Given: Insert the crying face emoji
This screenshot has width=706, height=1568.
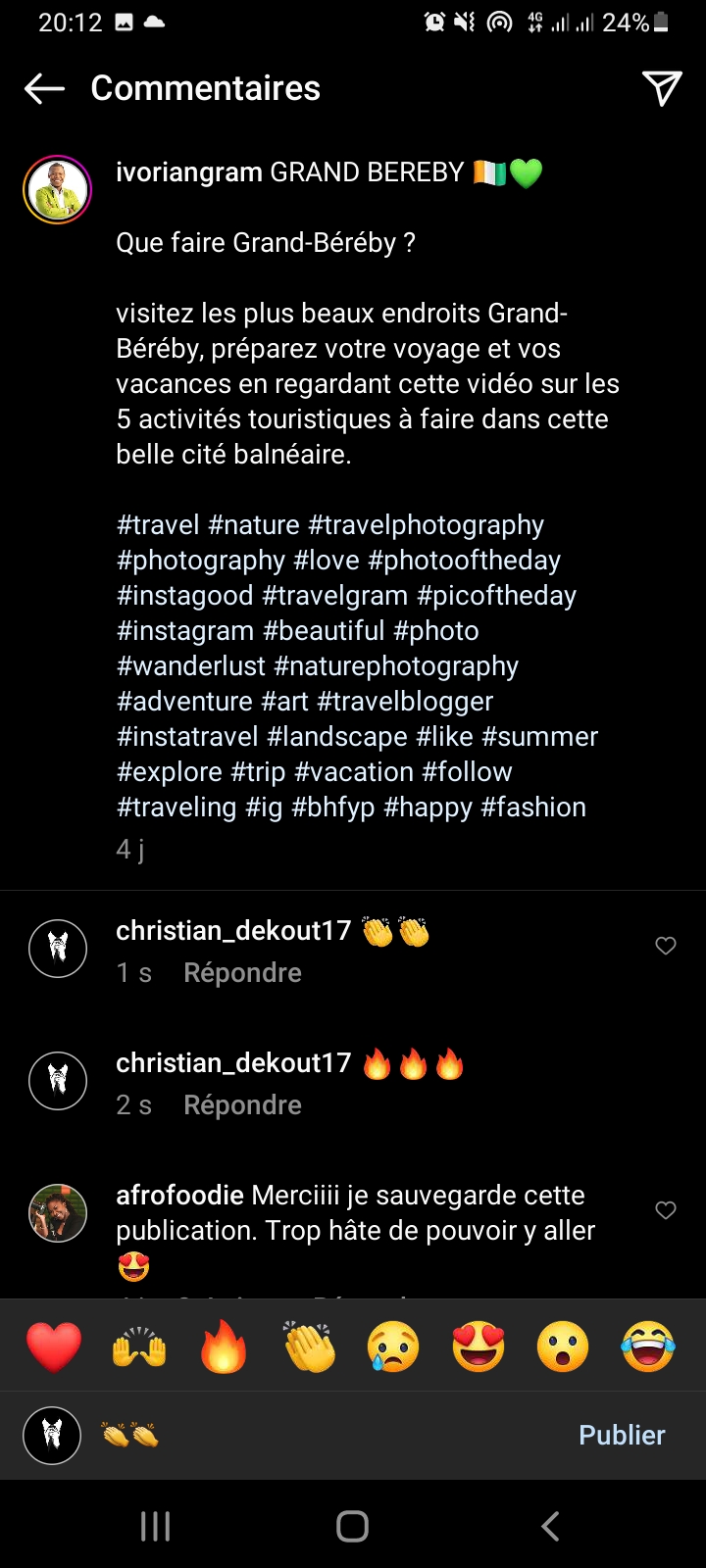Looking at the screenshot, I should click(393, 1347).
